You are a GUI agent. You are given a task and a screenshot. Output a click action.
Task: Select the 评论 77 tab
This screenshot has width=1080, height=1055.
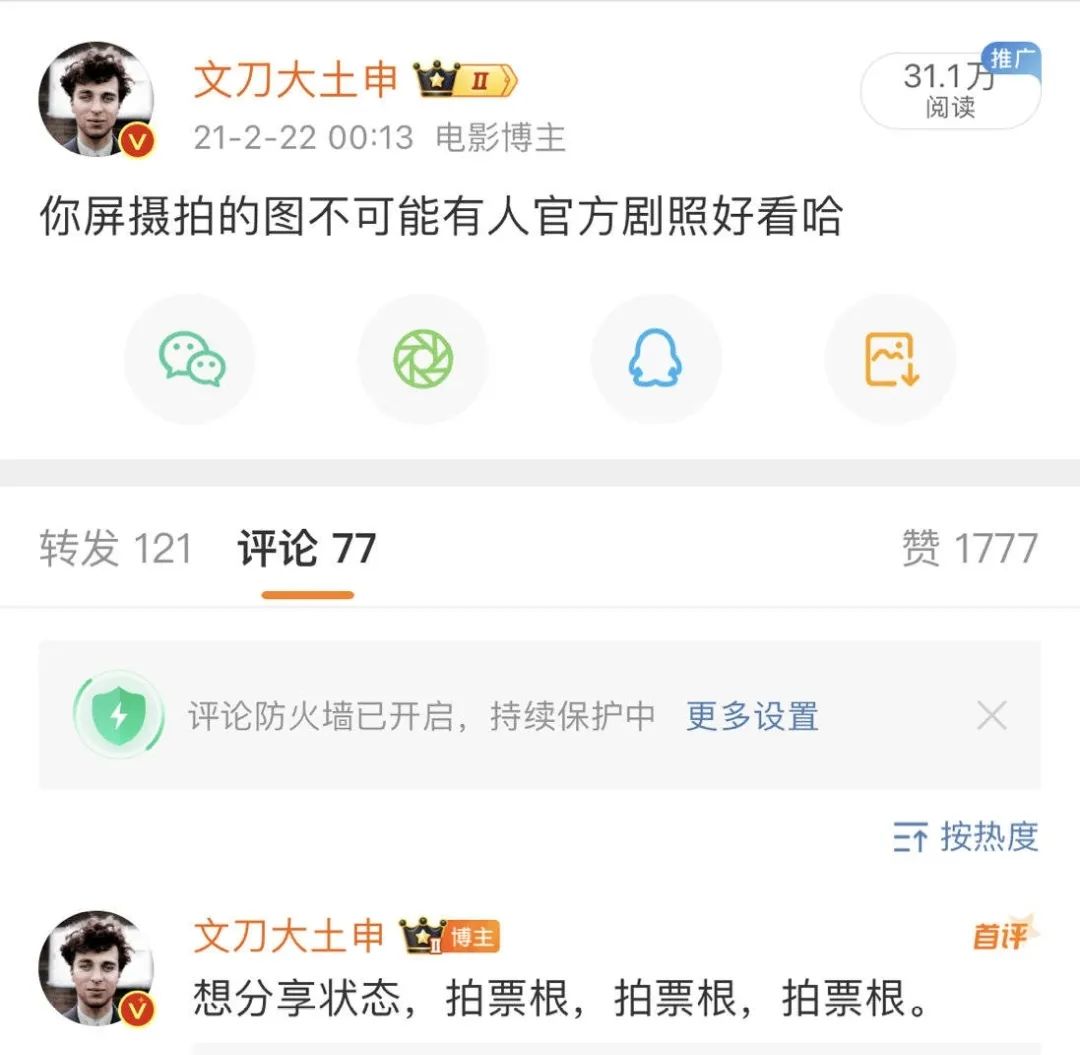(307, 549)
